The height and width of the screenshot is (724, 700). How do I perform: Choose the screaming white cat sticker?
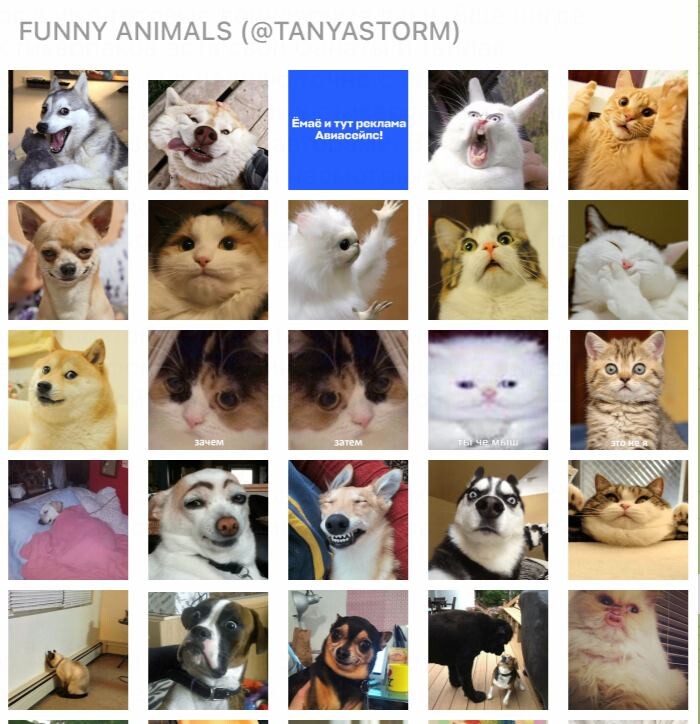pos(488,130)
